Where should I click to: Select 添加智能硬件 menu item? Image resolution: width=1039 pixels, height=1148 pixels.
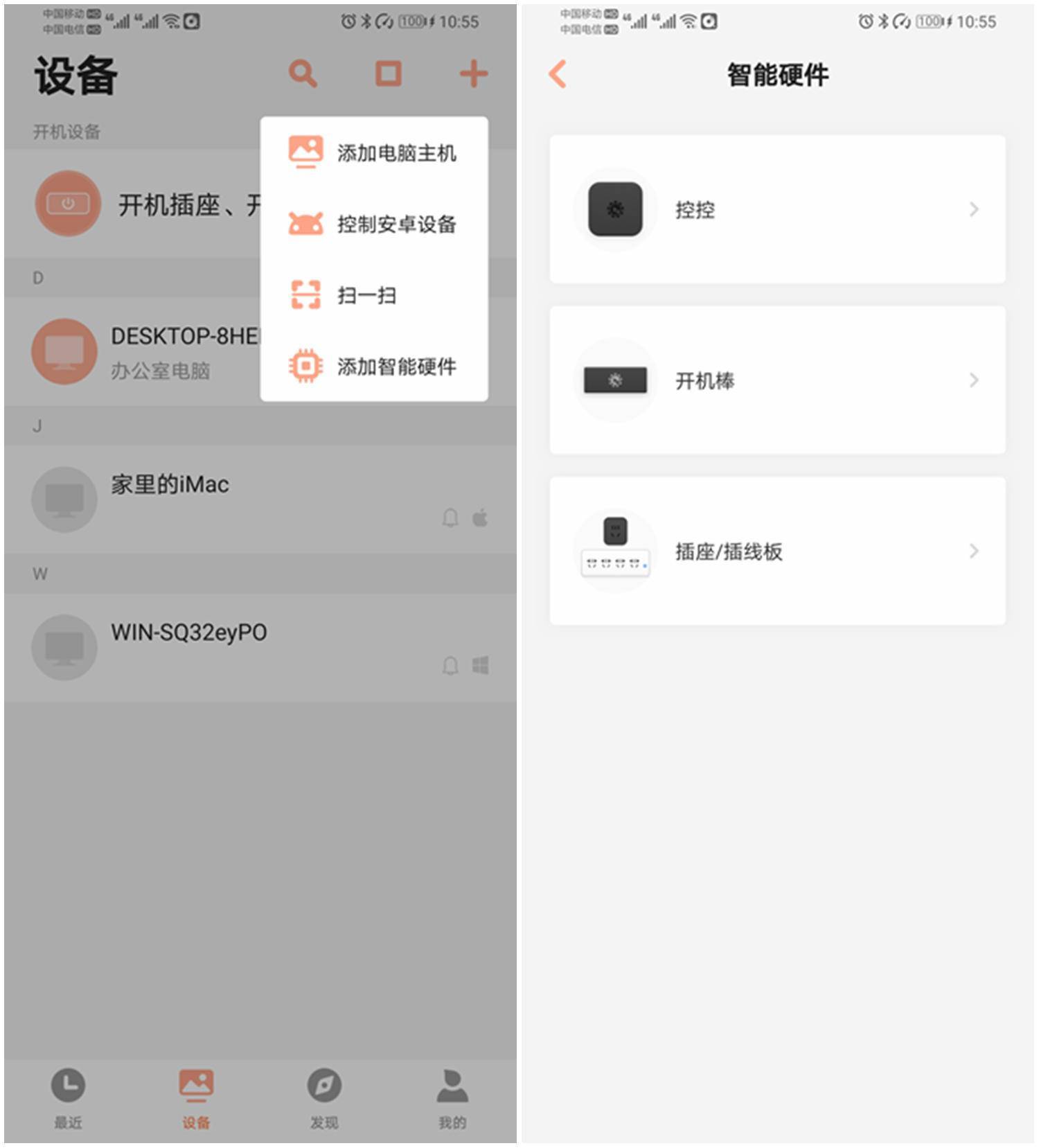[374, 366]
